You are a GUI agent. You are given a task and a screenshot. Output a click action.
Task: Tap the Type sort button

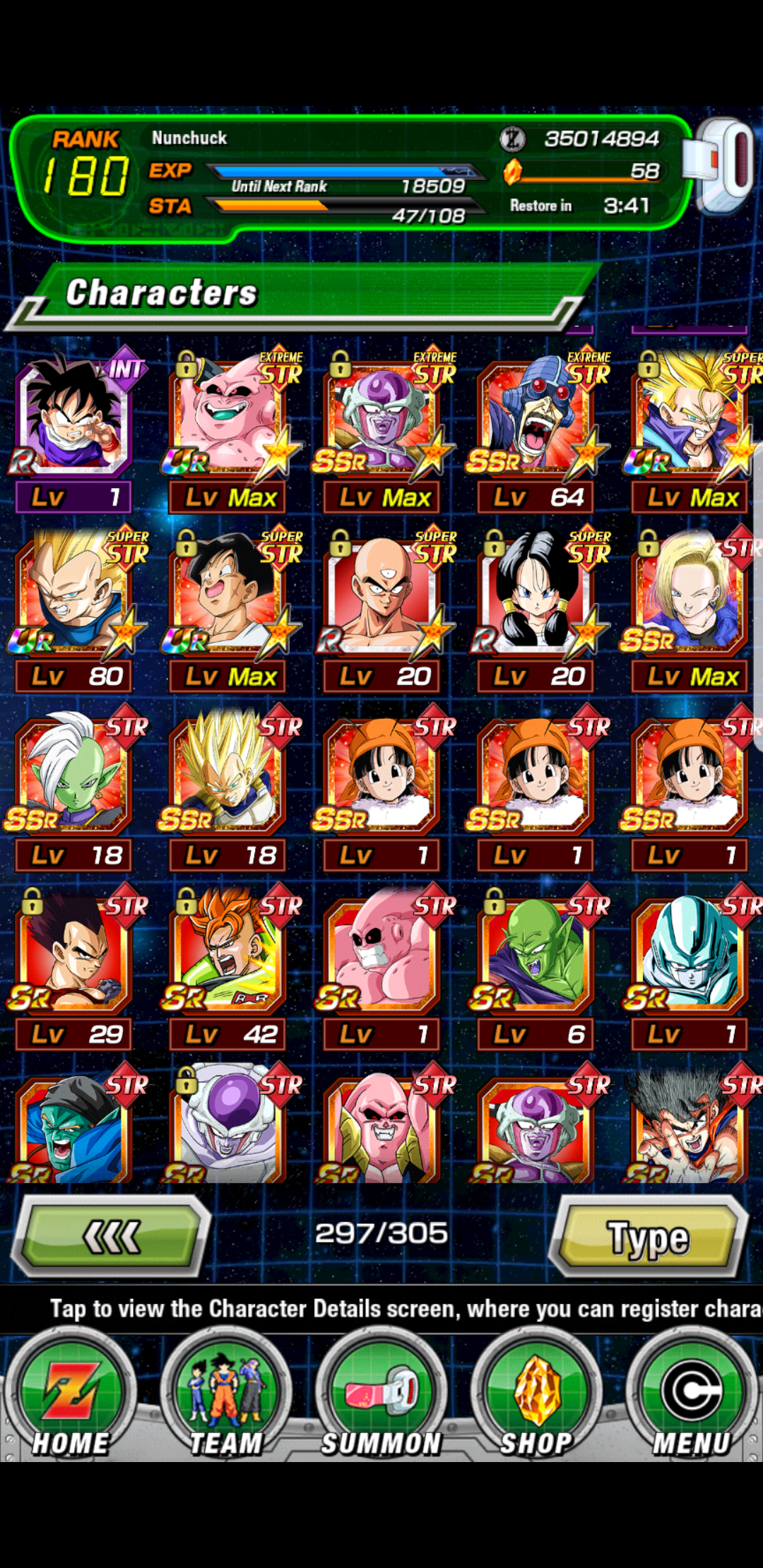coord(649,1237)
